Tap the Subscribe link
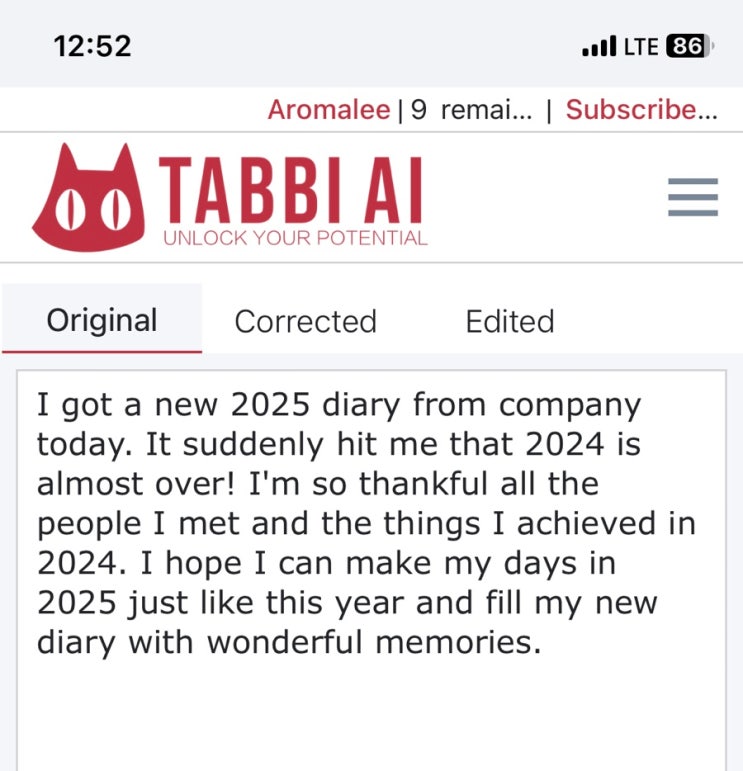 641,110
